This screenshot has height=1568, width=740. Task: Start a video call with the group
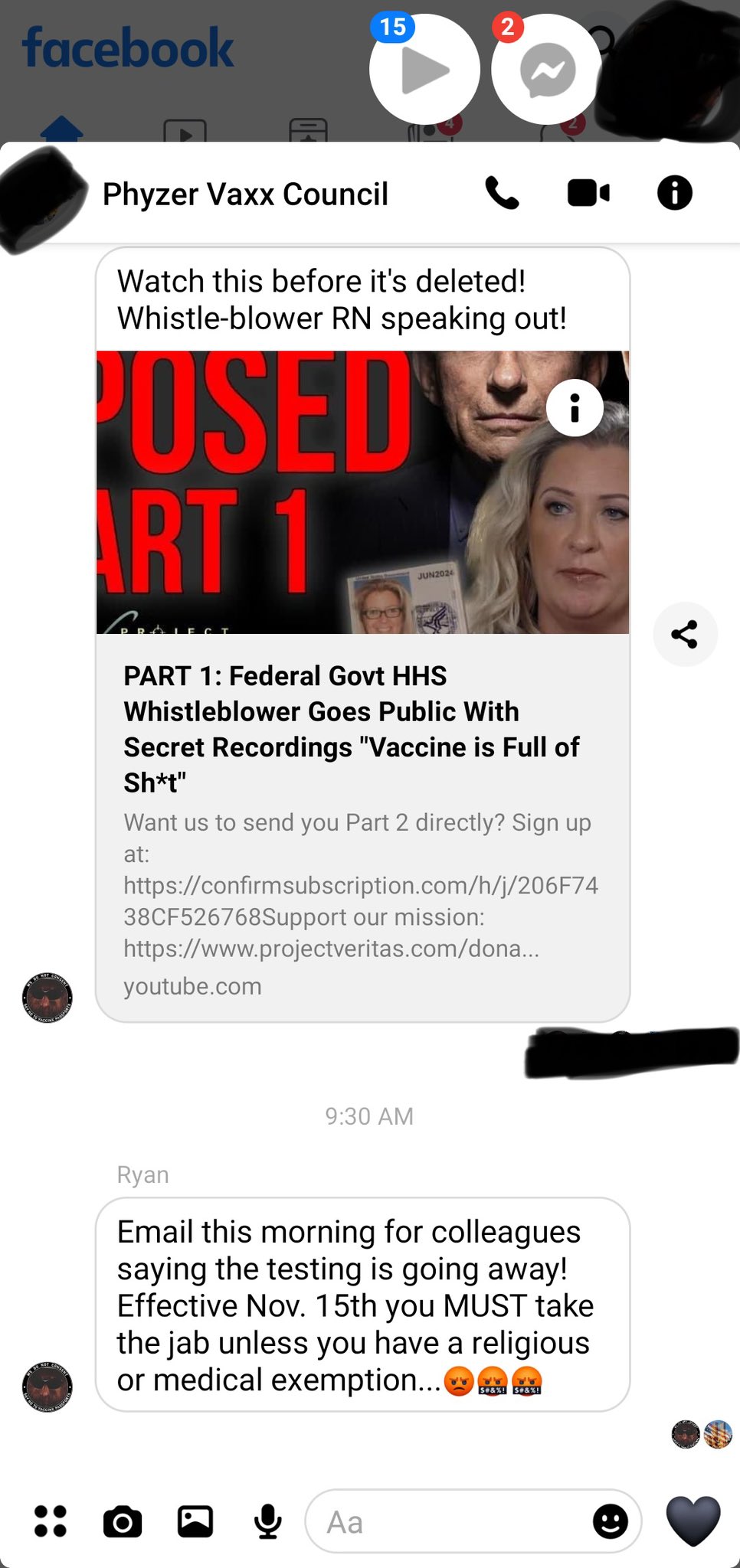(x=588, y=193)
